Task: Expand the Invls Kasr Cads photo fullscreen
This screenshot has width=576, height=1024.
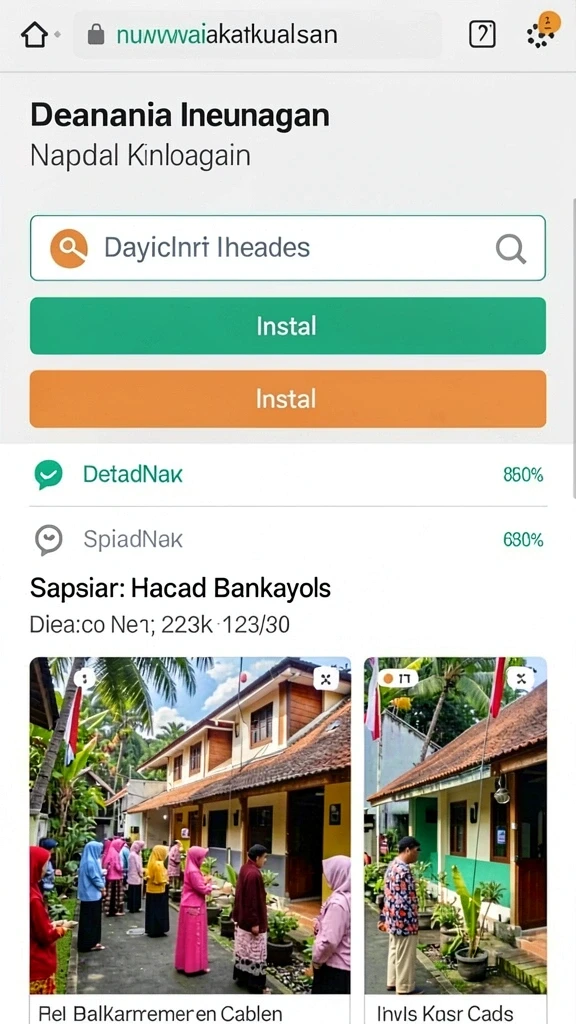Action: pyautogui.click(x=521, y=679)
